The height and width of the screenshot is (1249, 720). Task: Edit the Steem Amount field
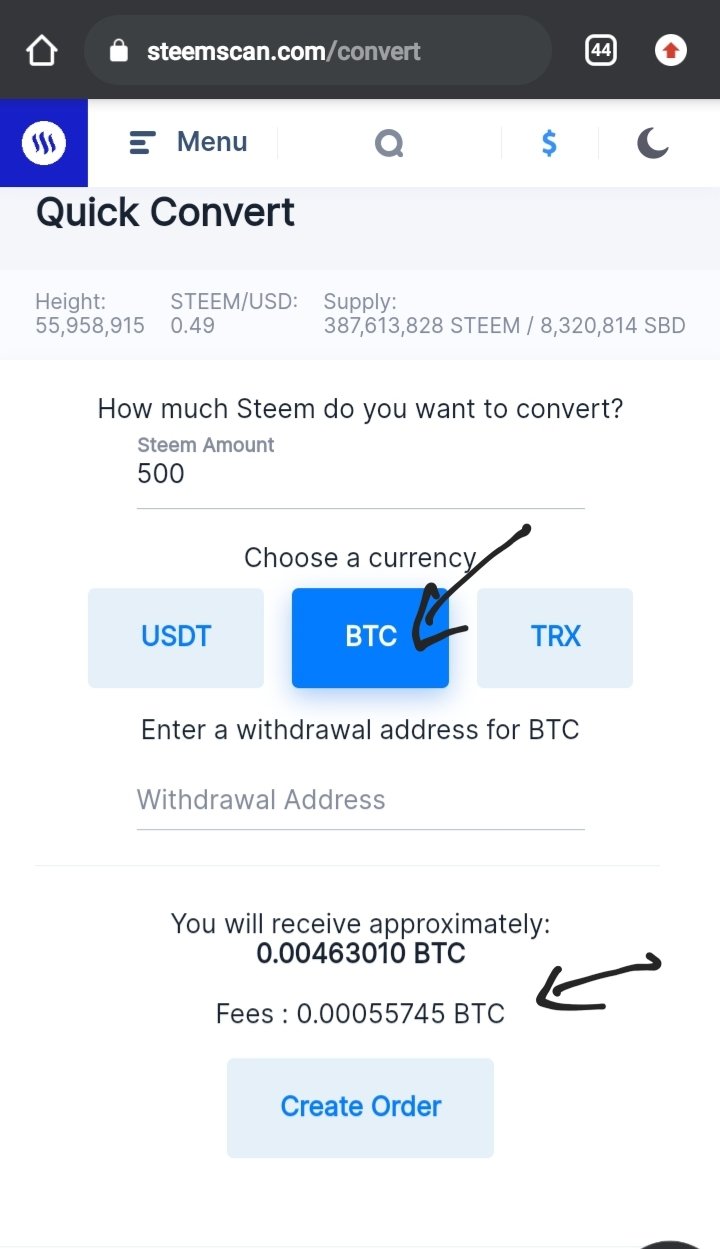360,473
